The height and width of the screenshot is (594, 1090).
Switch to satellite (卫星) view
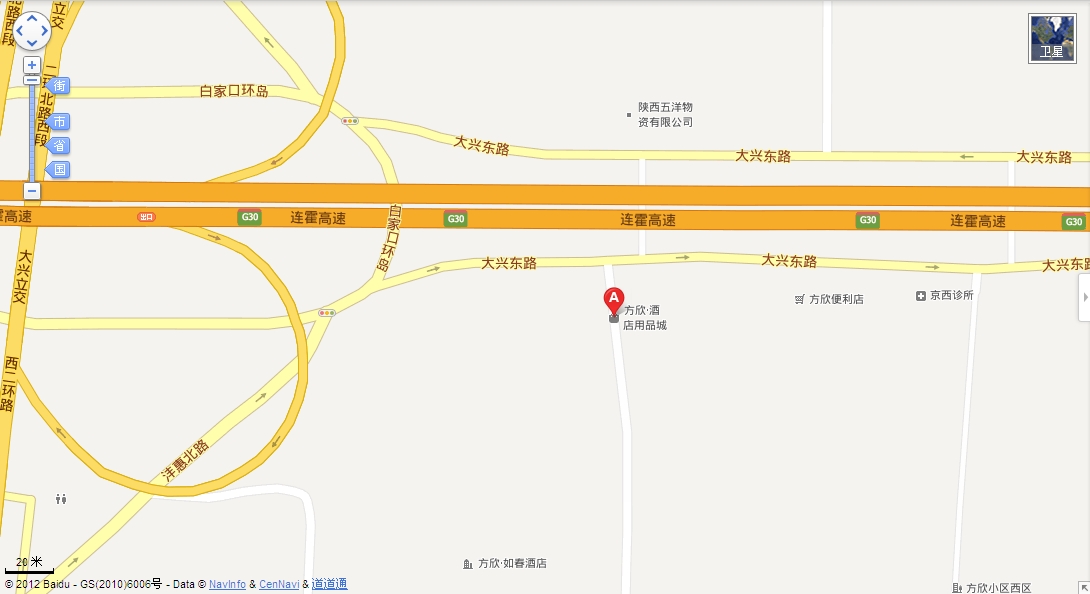coord(1052,39)
